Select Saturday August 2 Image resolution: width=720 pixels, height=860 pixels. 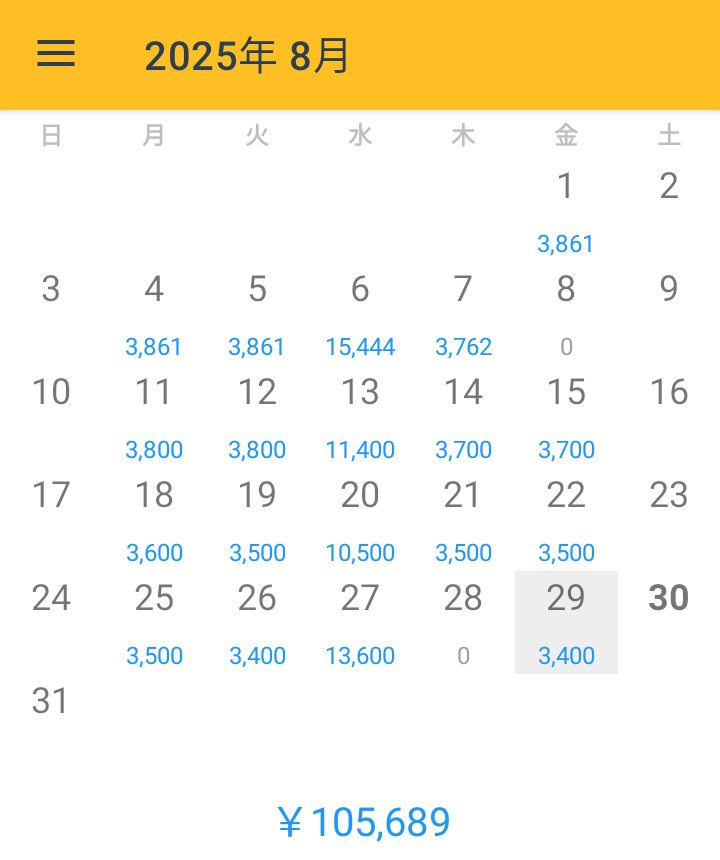pyautogui.click(x=668, y=198)
